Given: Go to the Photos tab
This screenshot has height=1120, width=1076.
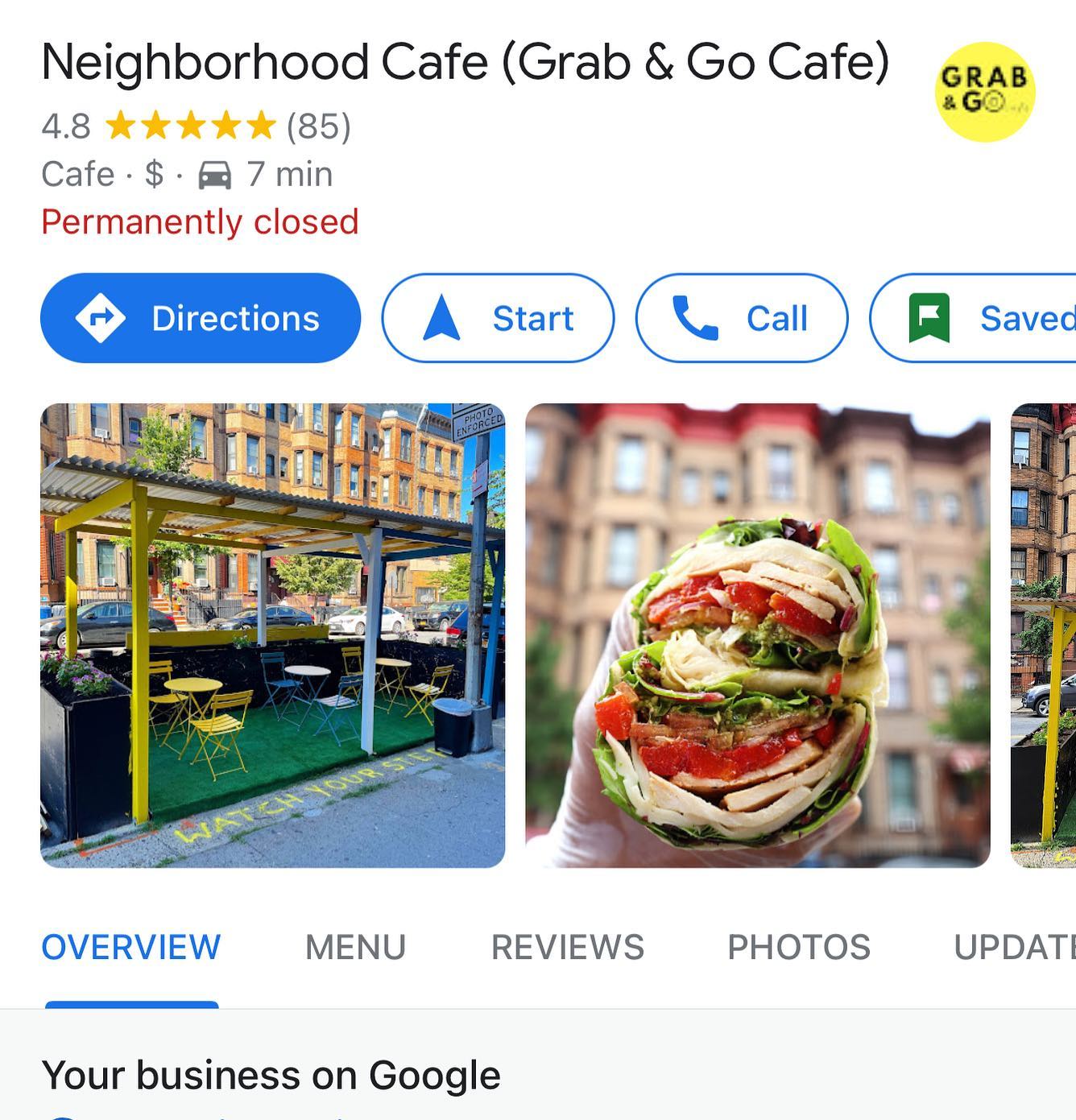Looking at the screenshot, I should pos(799,947).
